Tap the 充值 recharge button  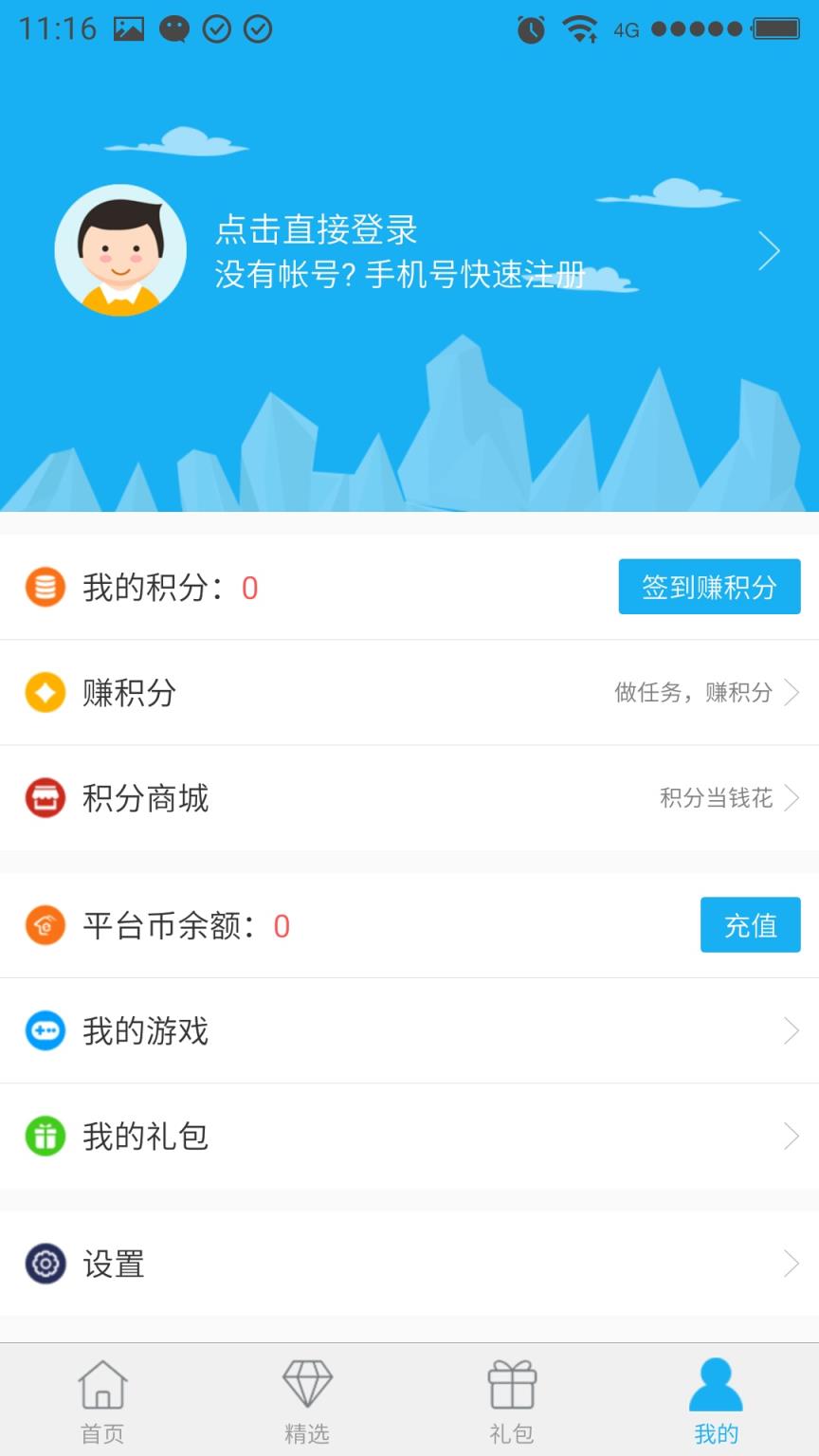point(750,924)
